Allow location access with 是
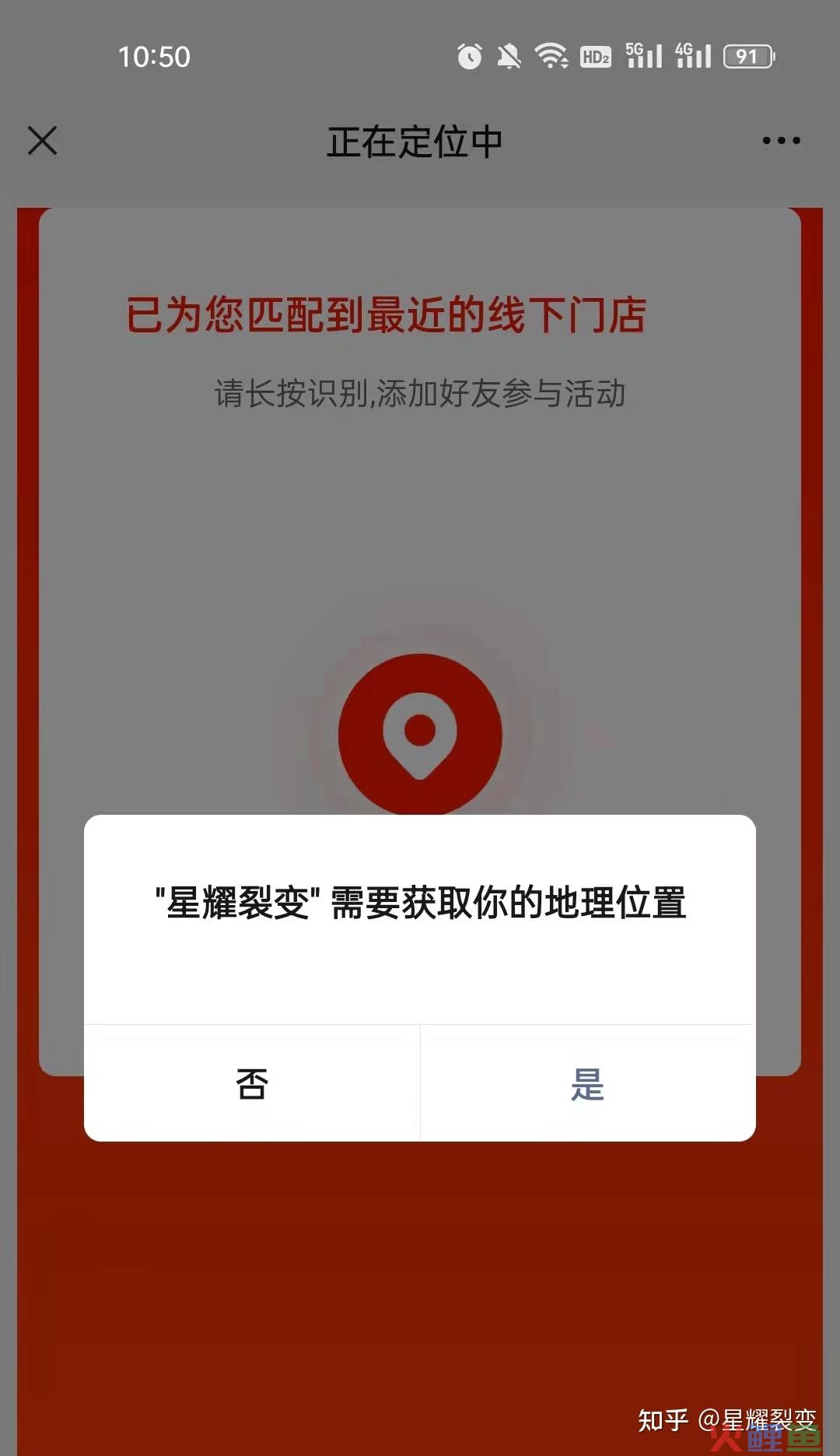Image resolution: width=840 pixels, height=1456 pixels. [x=588, y=1083]
